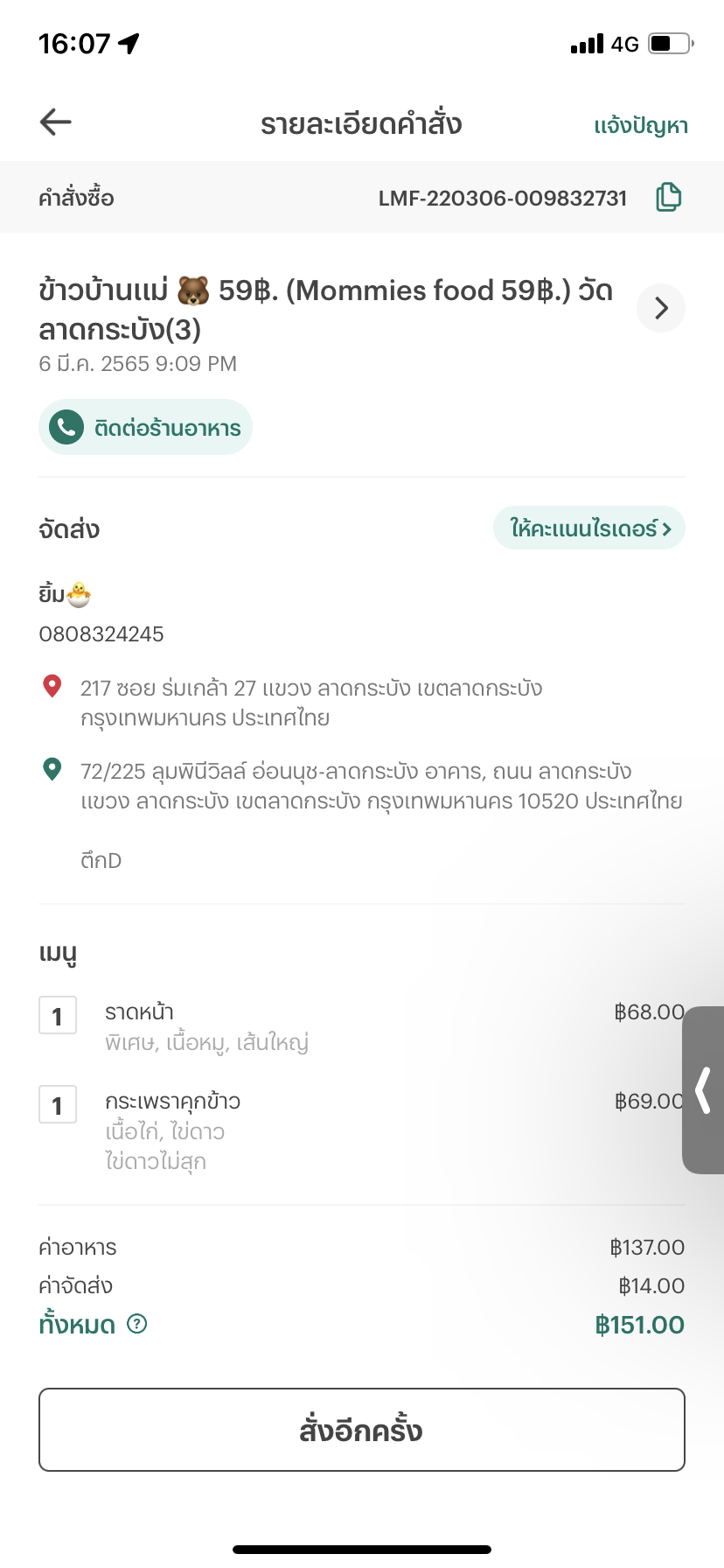Copy the order number LMF-220306-009832731

pyautogui.click(x=669, y=198)
